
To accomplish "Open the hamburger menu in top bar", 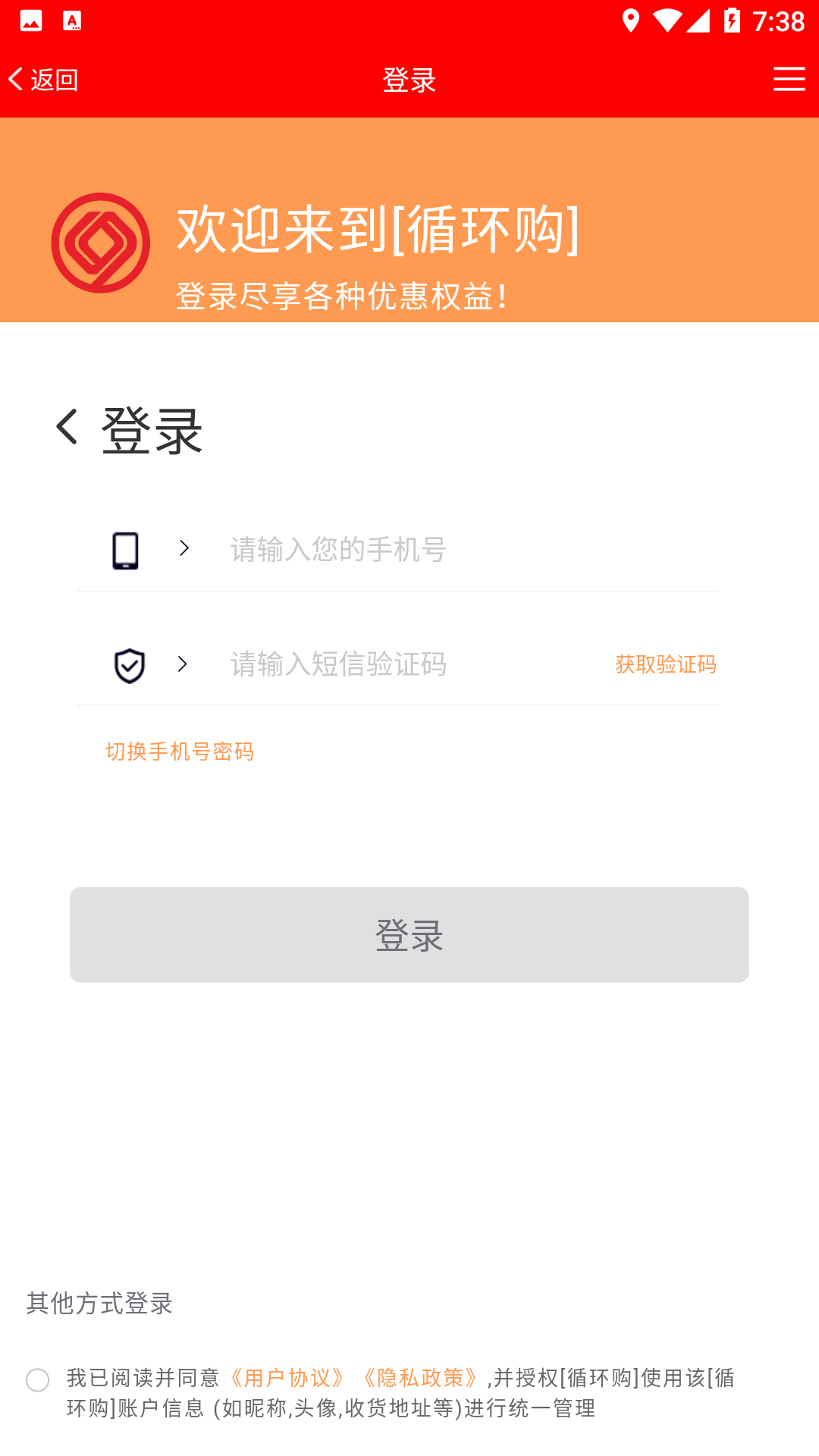I will click(x=788, y=78).
